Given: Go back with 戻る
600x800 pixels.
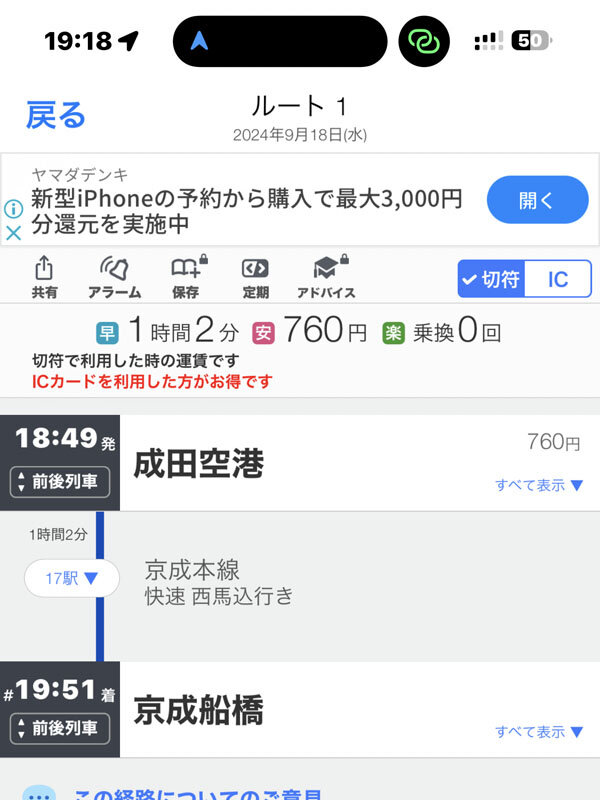Looking at the screenshot, I should pos(55,115).
